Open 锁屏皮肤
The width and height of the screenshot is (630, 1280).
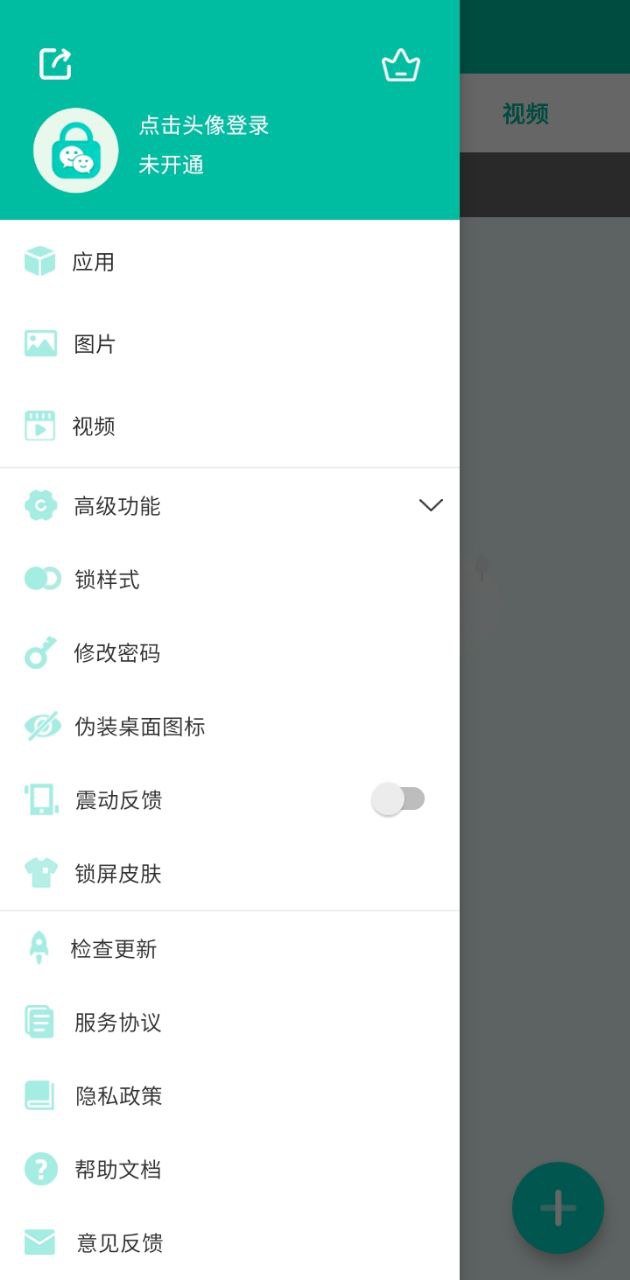[230, 874]
